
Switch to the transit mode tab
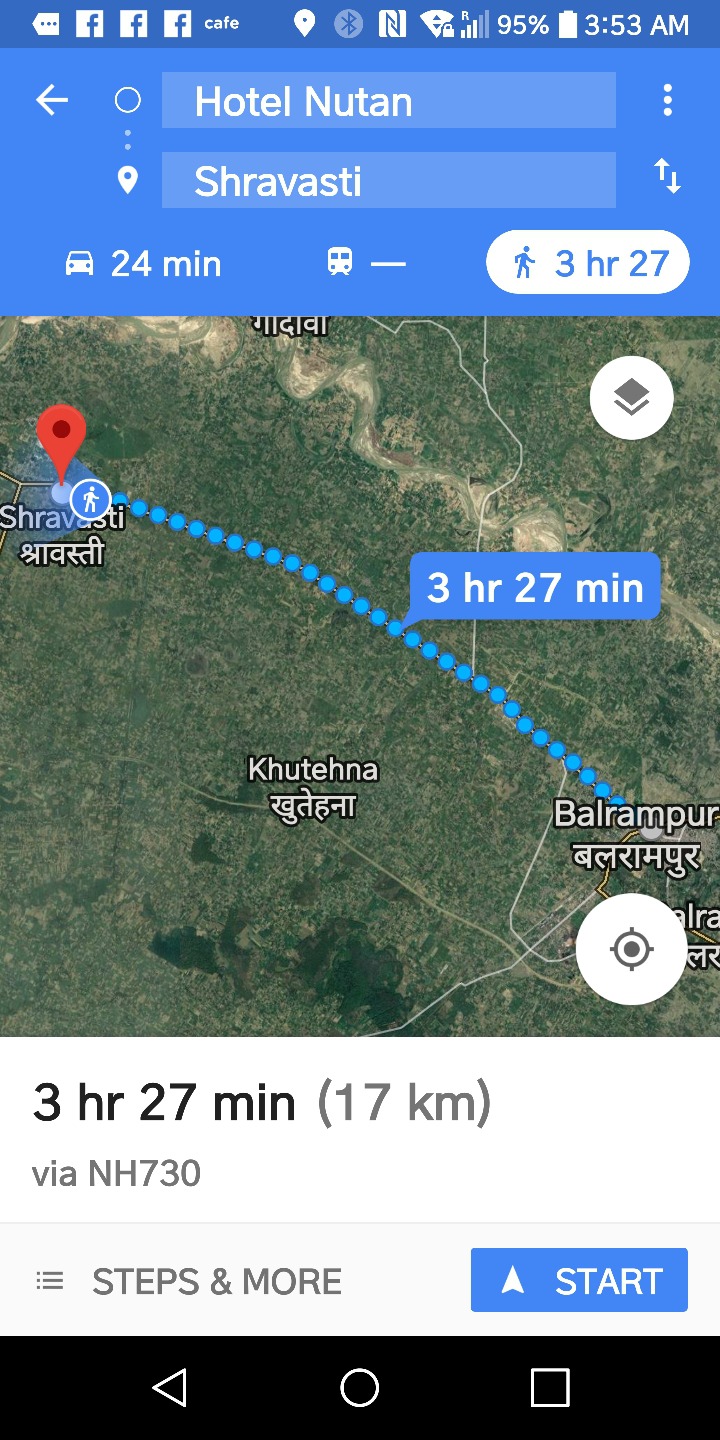pyautogui.click(x=365, y=264)
